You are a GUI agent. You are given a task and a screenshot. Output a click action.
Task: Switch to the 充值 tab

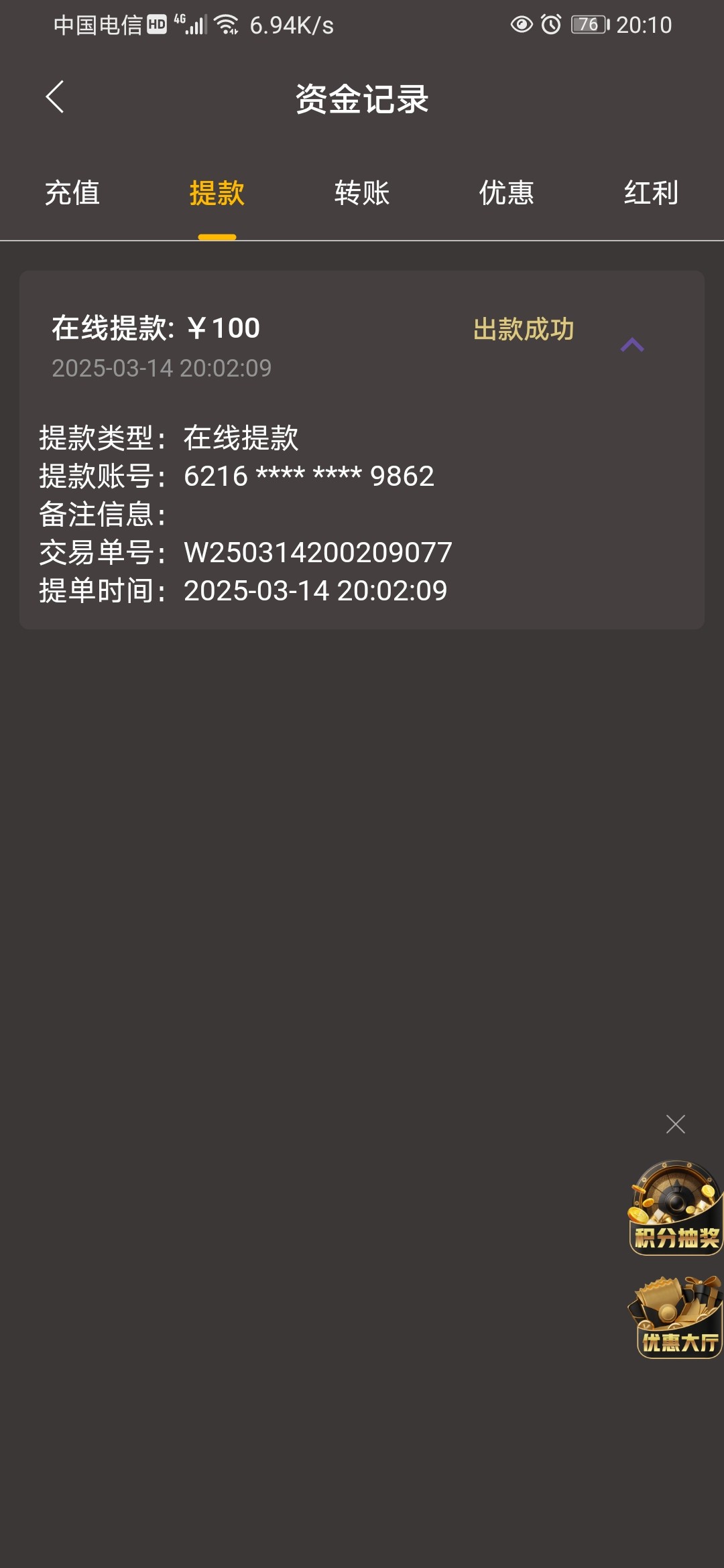point(72,193)
